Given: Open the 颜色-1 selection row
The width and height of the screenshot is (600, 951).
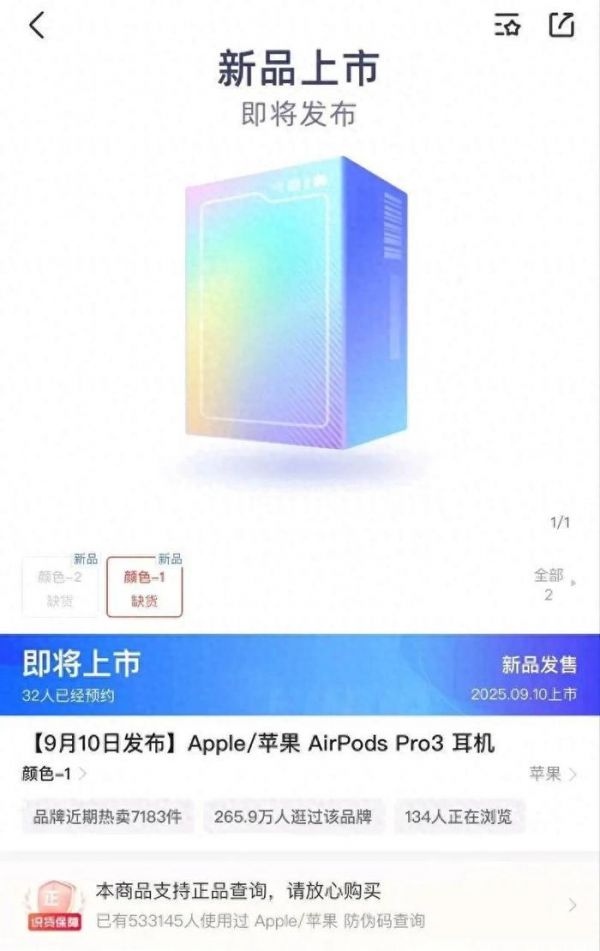Looking at the screenshot, I should click(54, 773).
